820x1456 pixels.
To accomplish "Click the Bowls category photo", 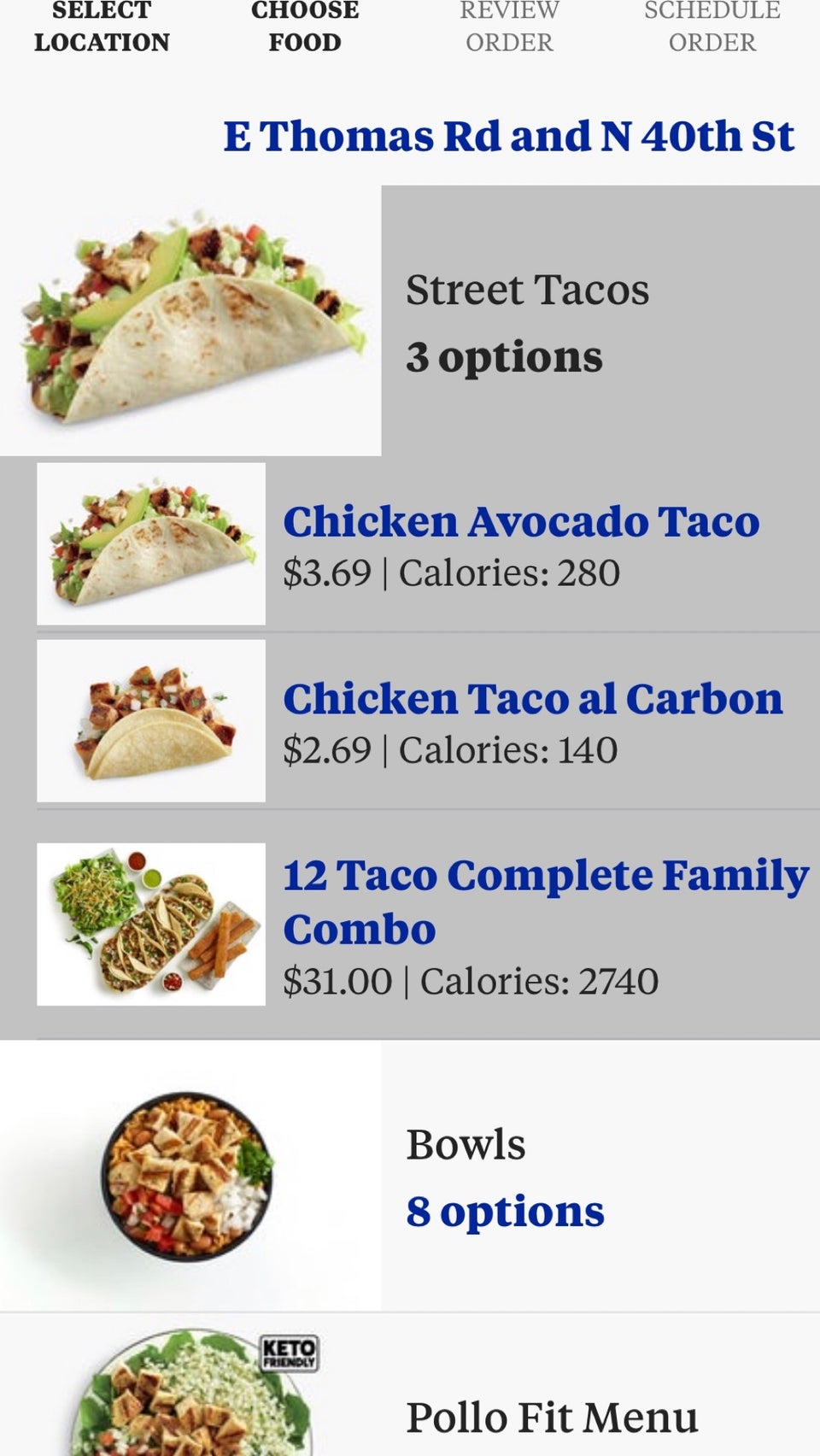I will [190, 1175].
